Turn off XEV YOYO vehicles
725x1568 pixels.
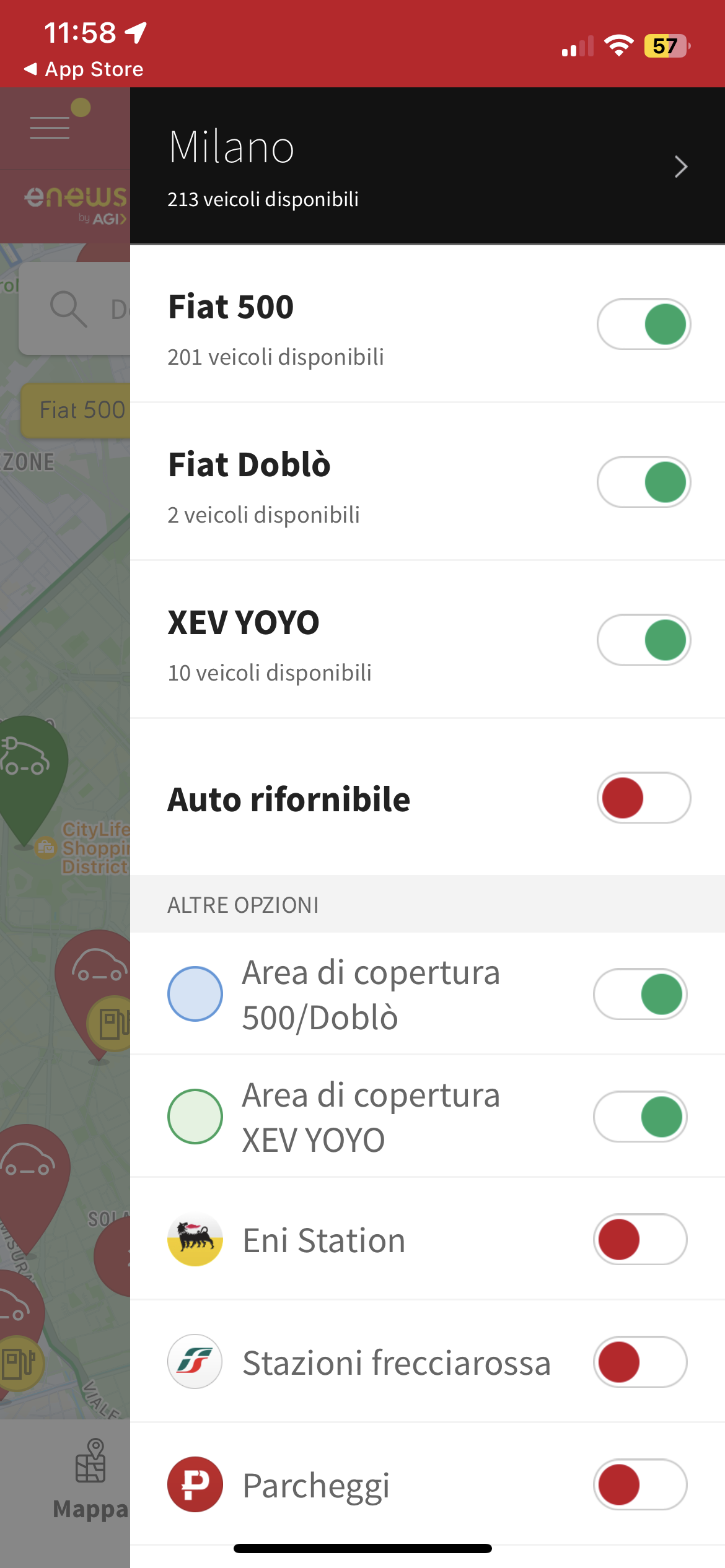643,640
